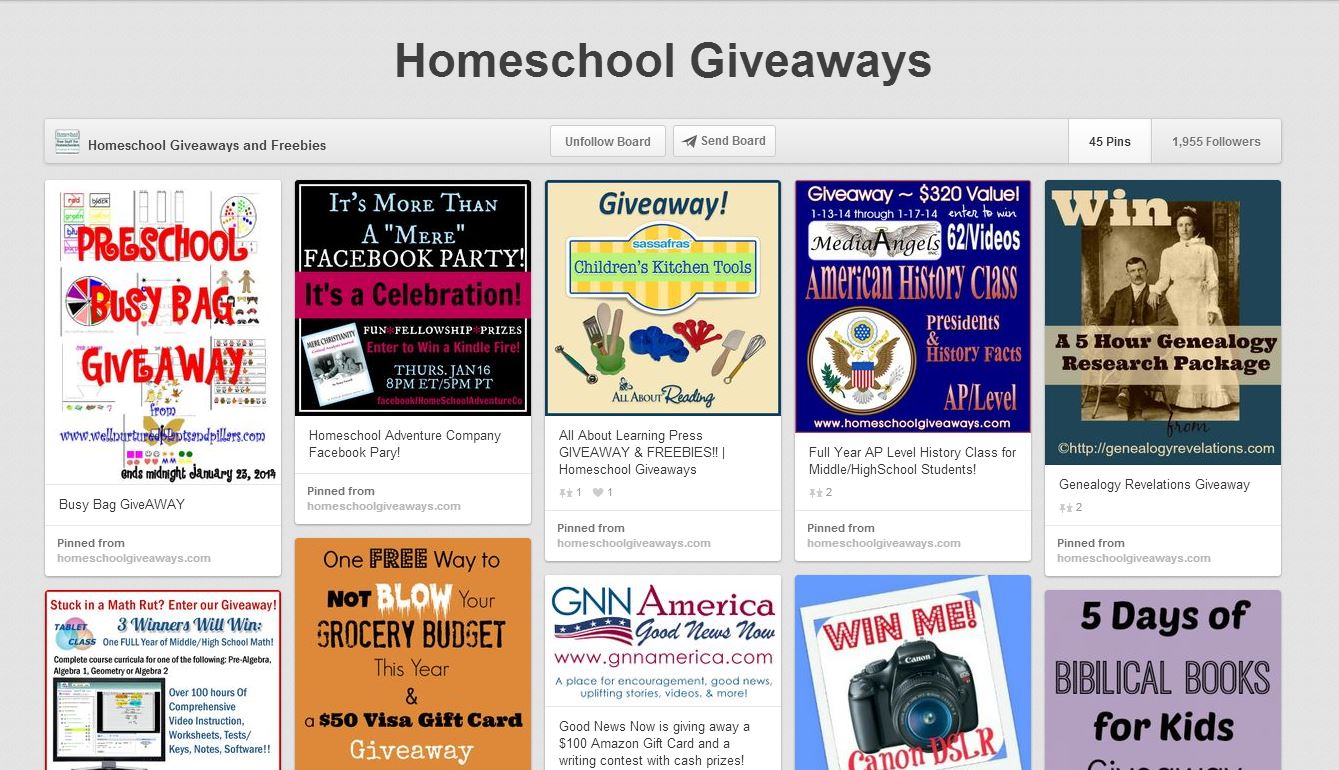Open the Preschool Busy Bag Giveaway pin
1339x770 pixels.
163,332
